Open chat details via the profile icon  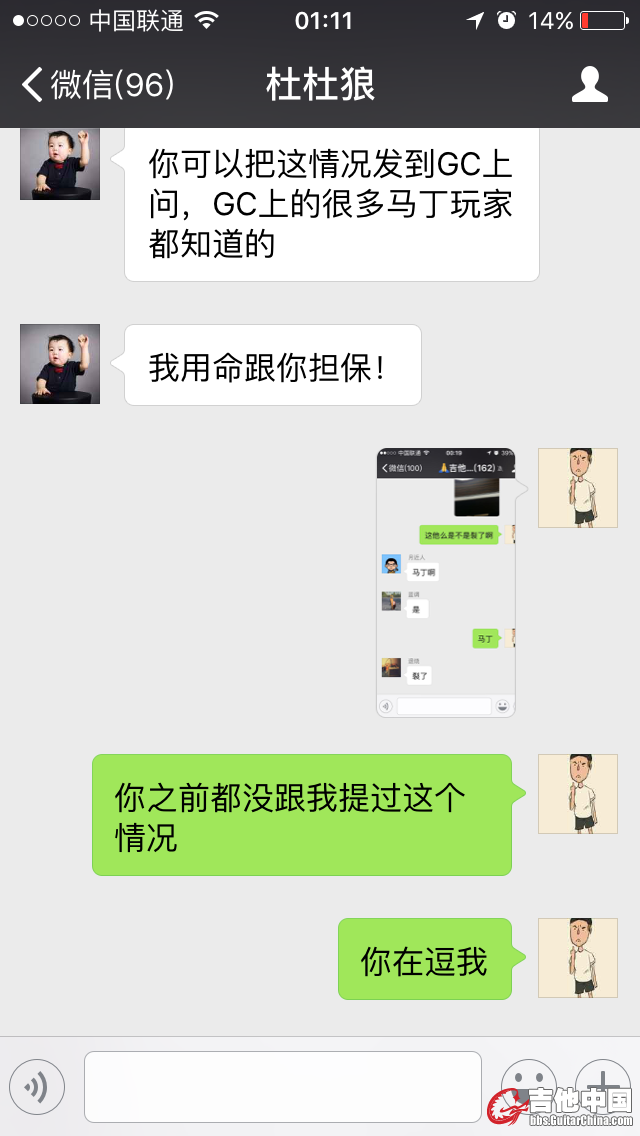(x=589, y=85)
